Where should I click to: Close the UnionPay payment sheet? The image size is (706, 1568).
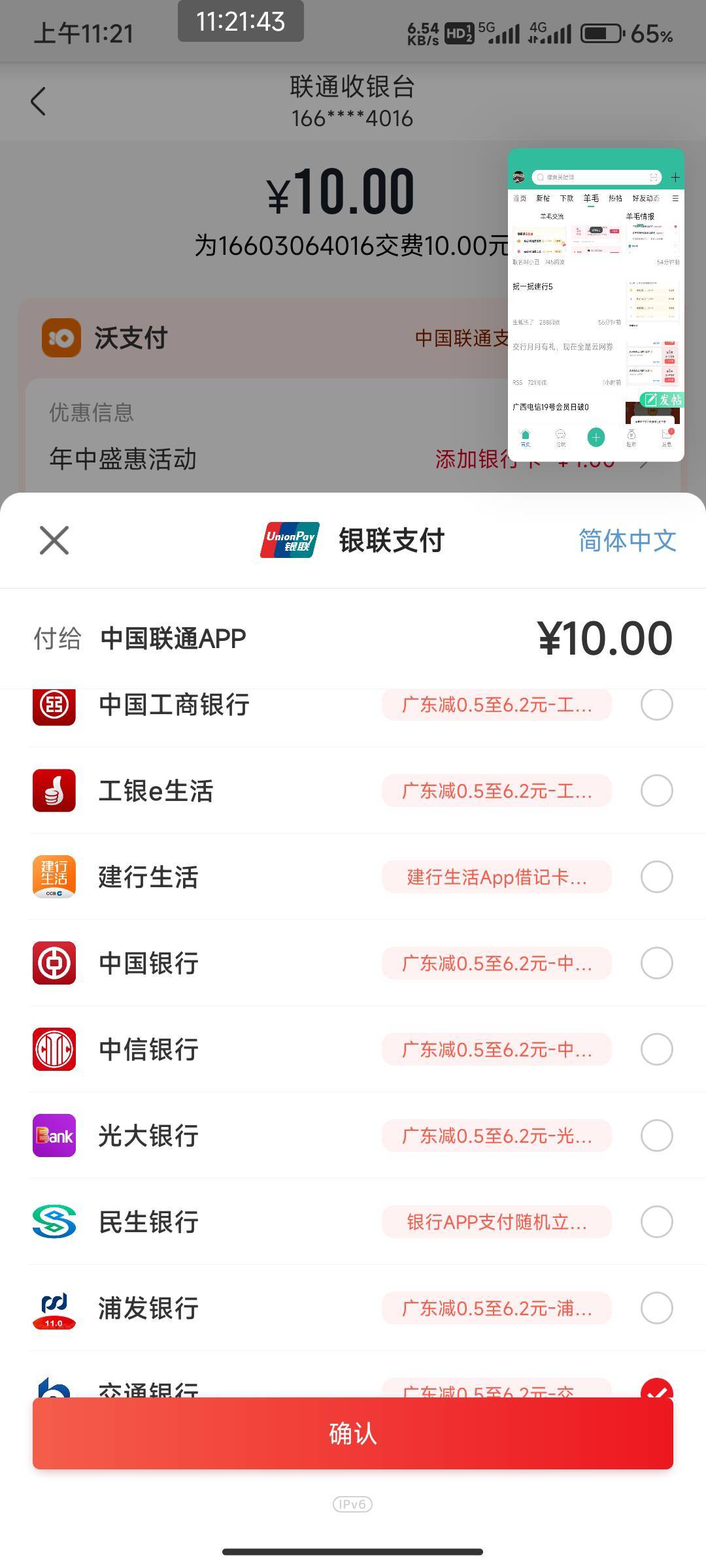[x=54, y=540]
